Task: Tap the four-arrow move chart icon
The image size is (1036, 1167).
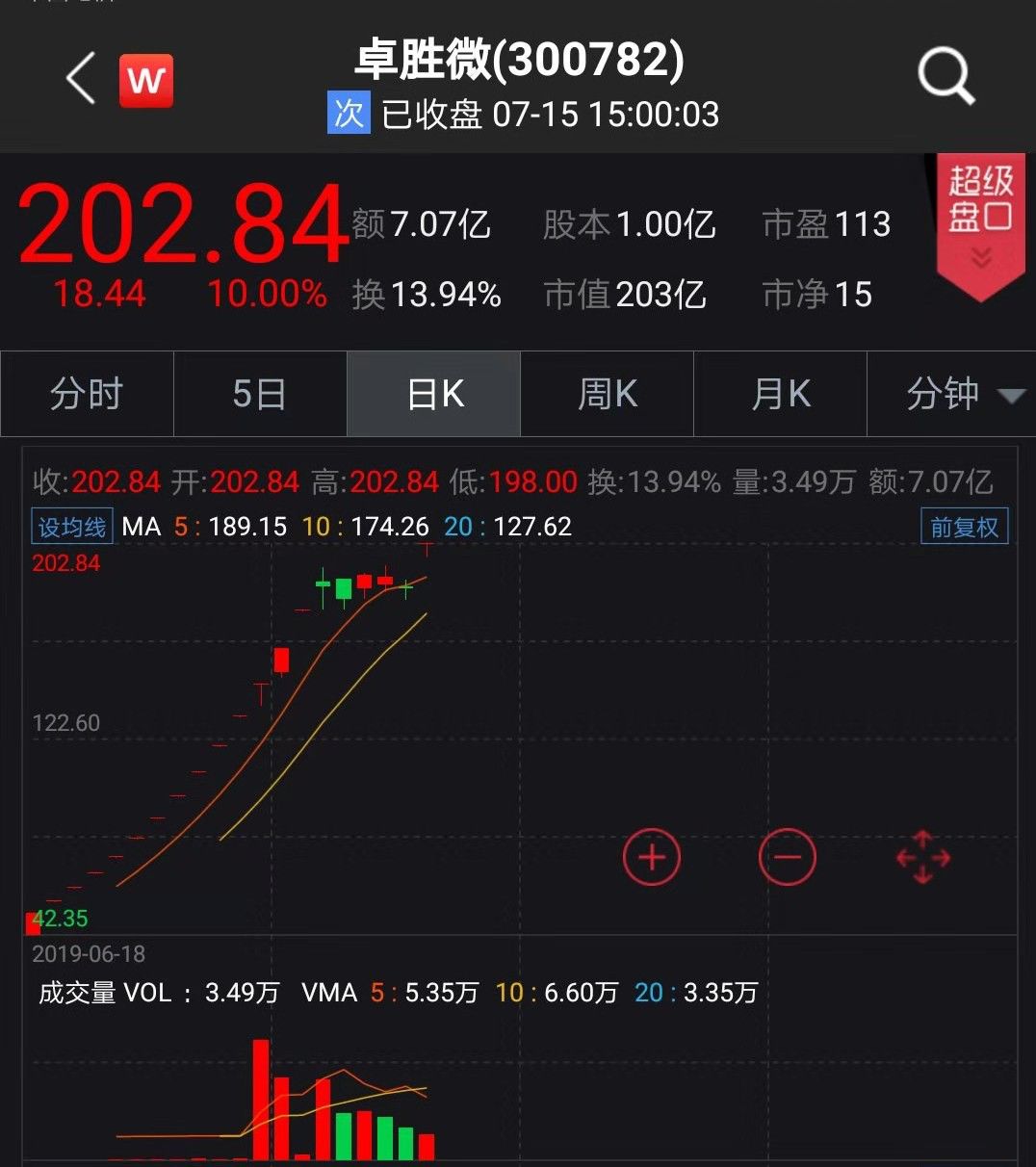Action: pyautogui.click(x=922, y=857)
